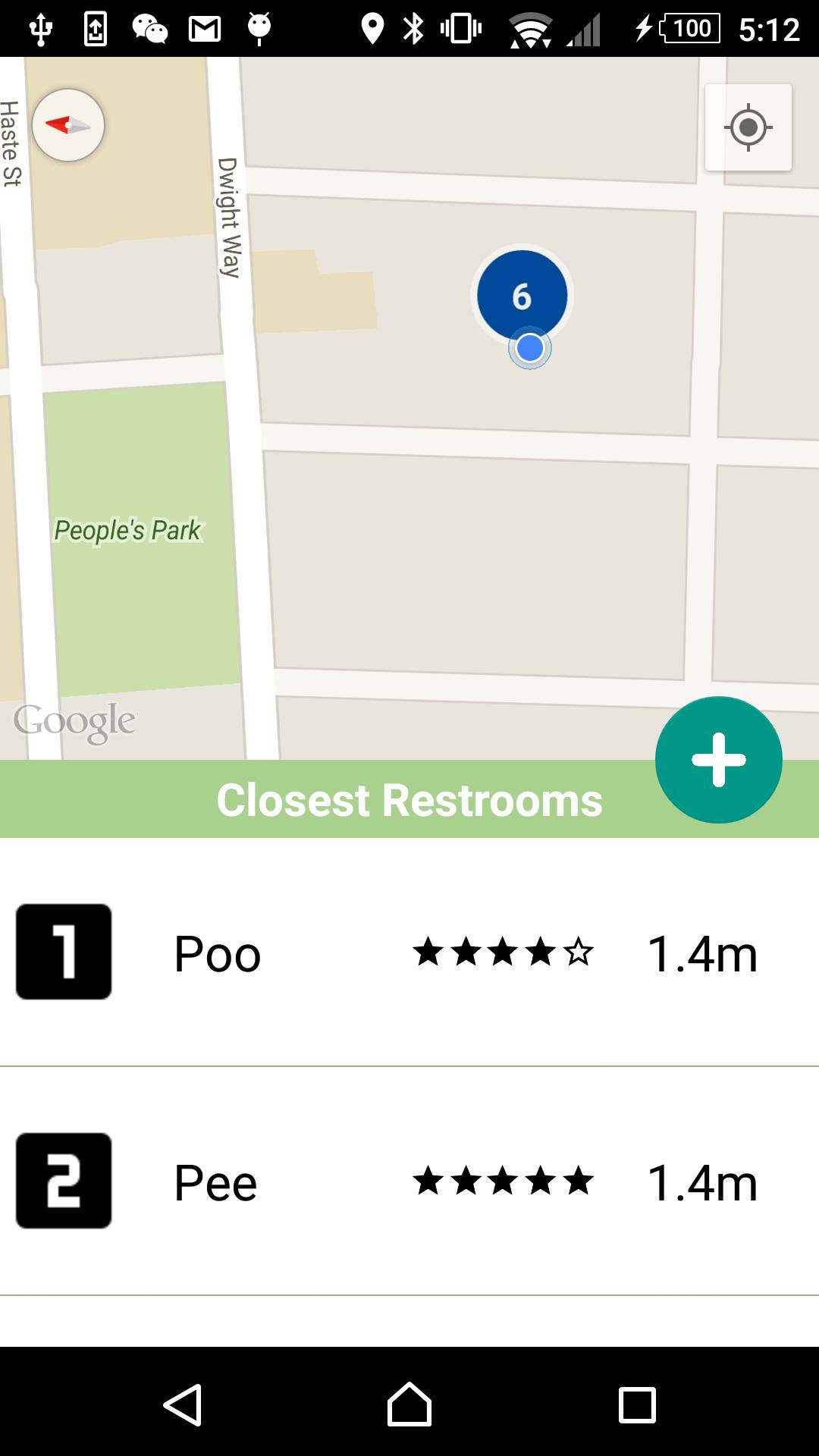Open the cluster marker showing 6 restrooms
Viewport: 819px width, 1456px height.
click(x=522, y=294)
